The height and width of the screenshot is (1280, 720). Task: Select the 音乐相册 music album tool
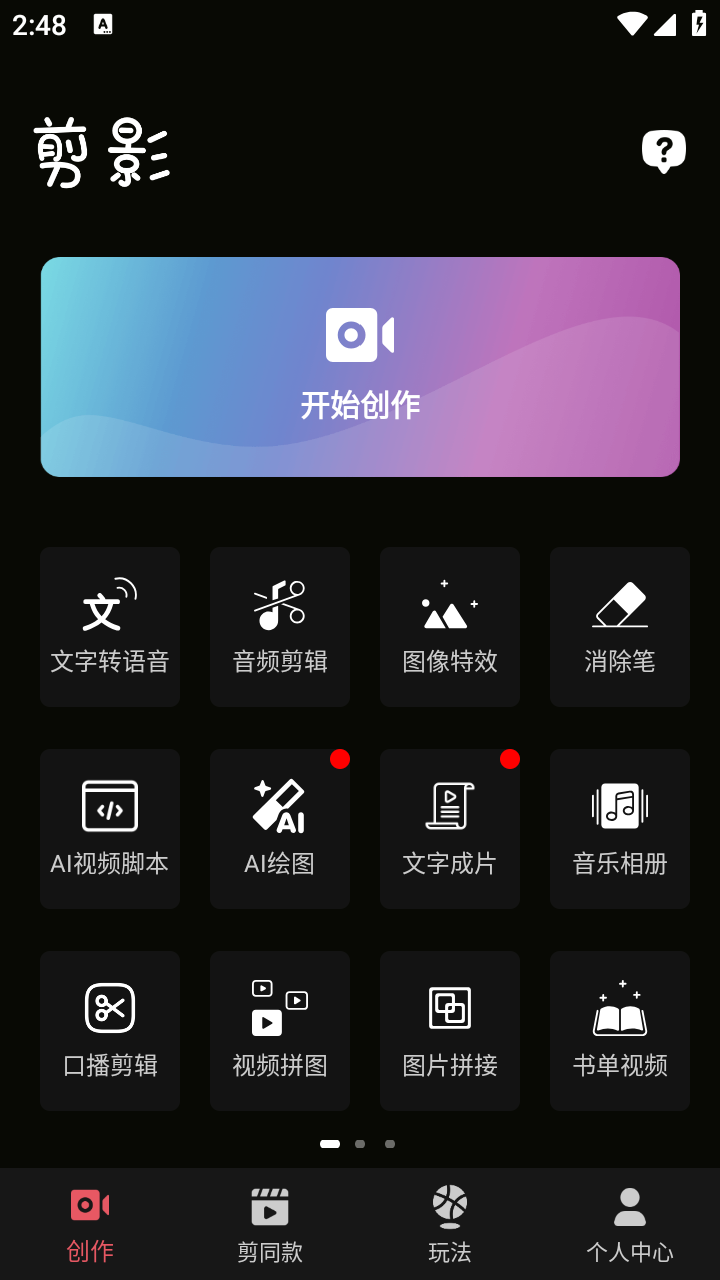pos(620,829)
